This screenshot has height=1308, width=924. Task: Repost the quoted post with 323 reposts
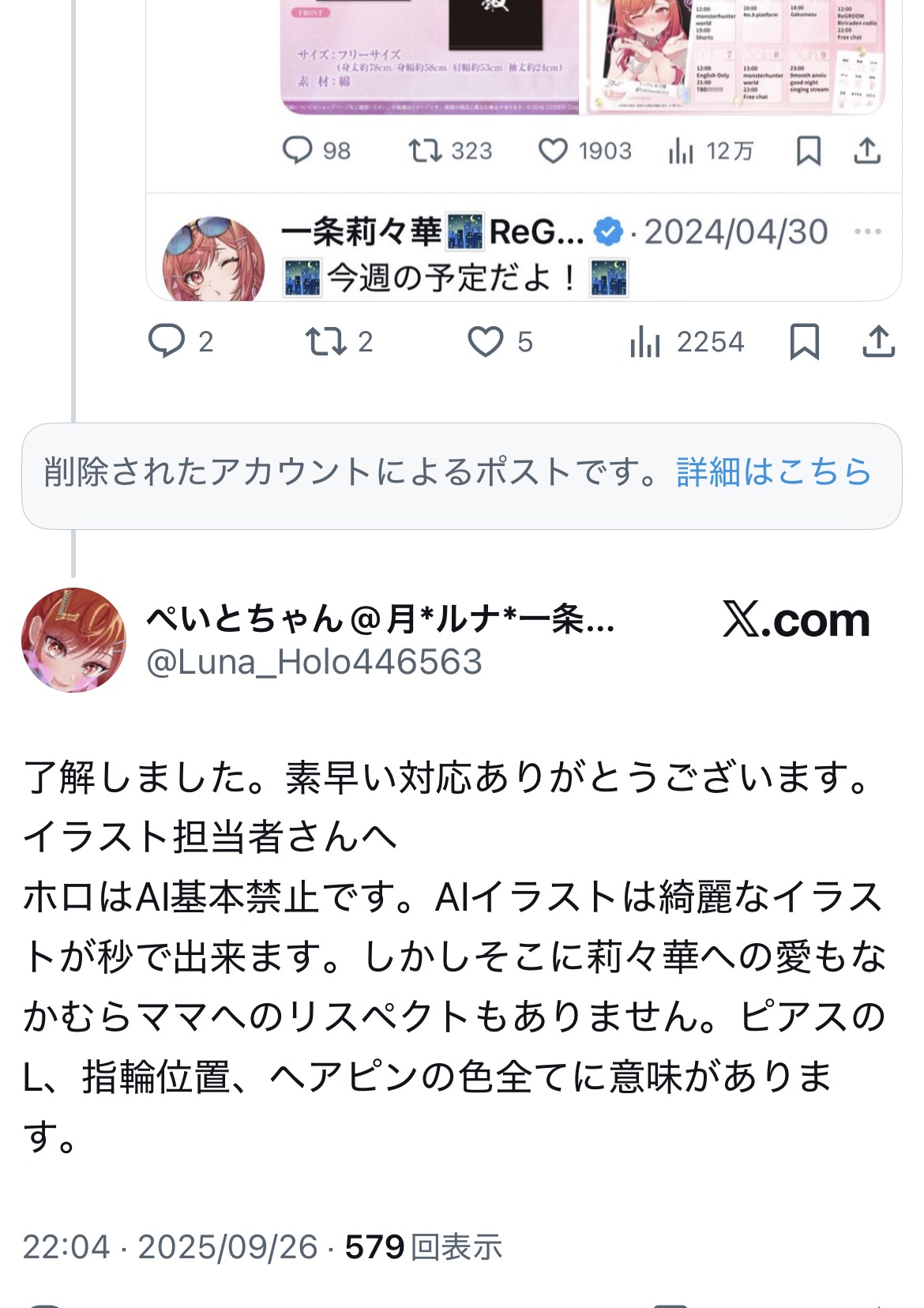click(426, 150)
